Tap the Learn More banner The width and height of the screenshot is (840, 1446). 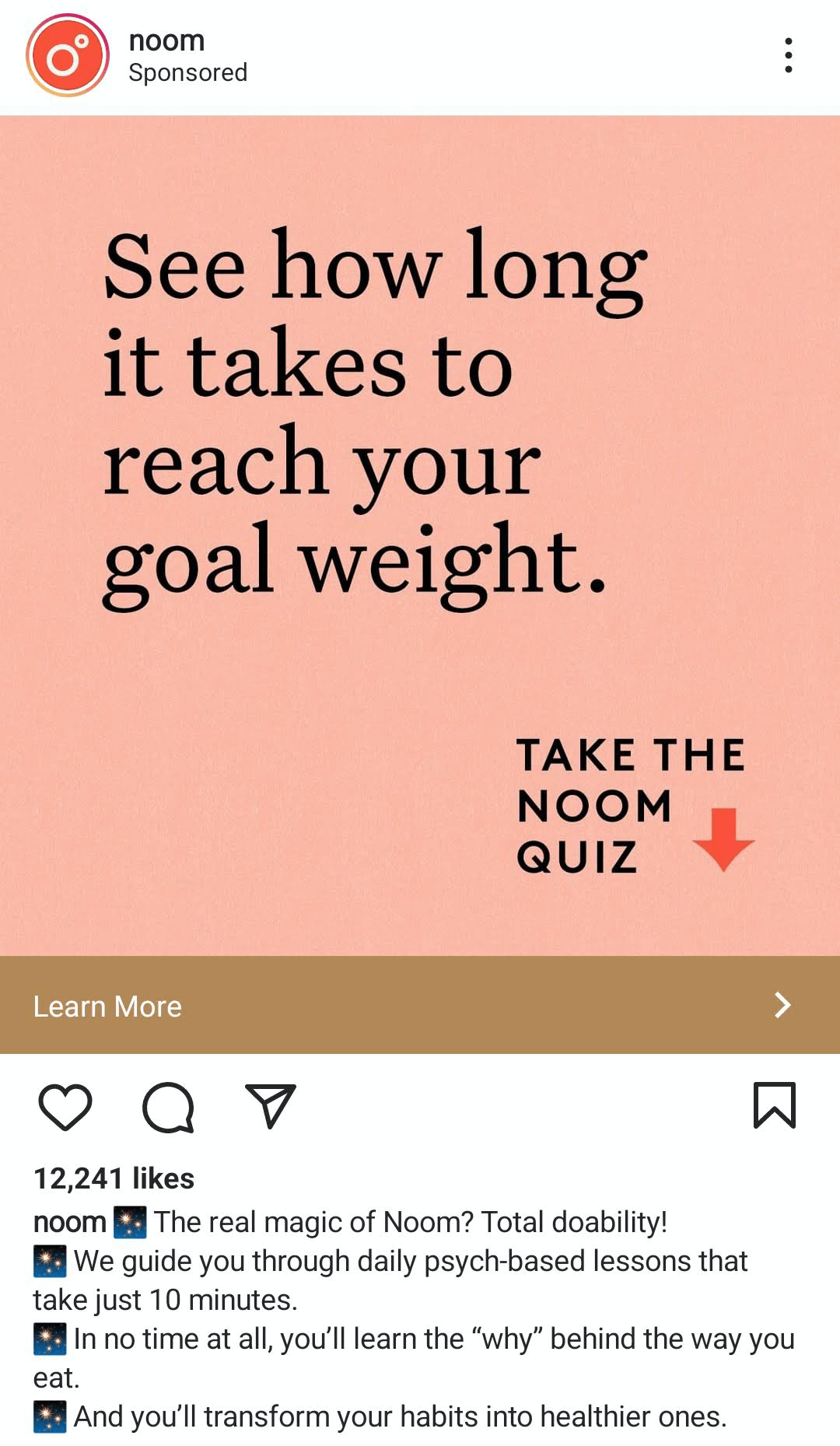(x=420, y=1005)
